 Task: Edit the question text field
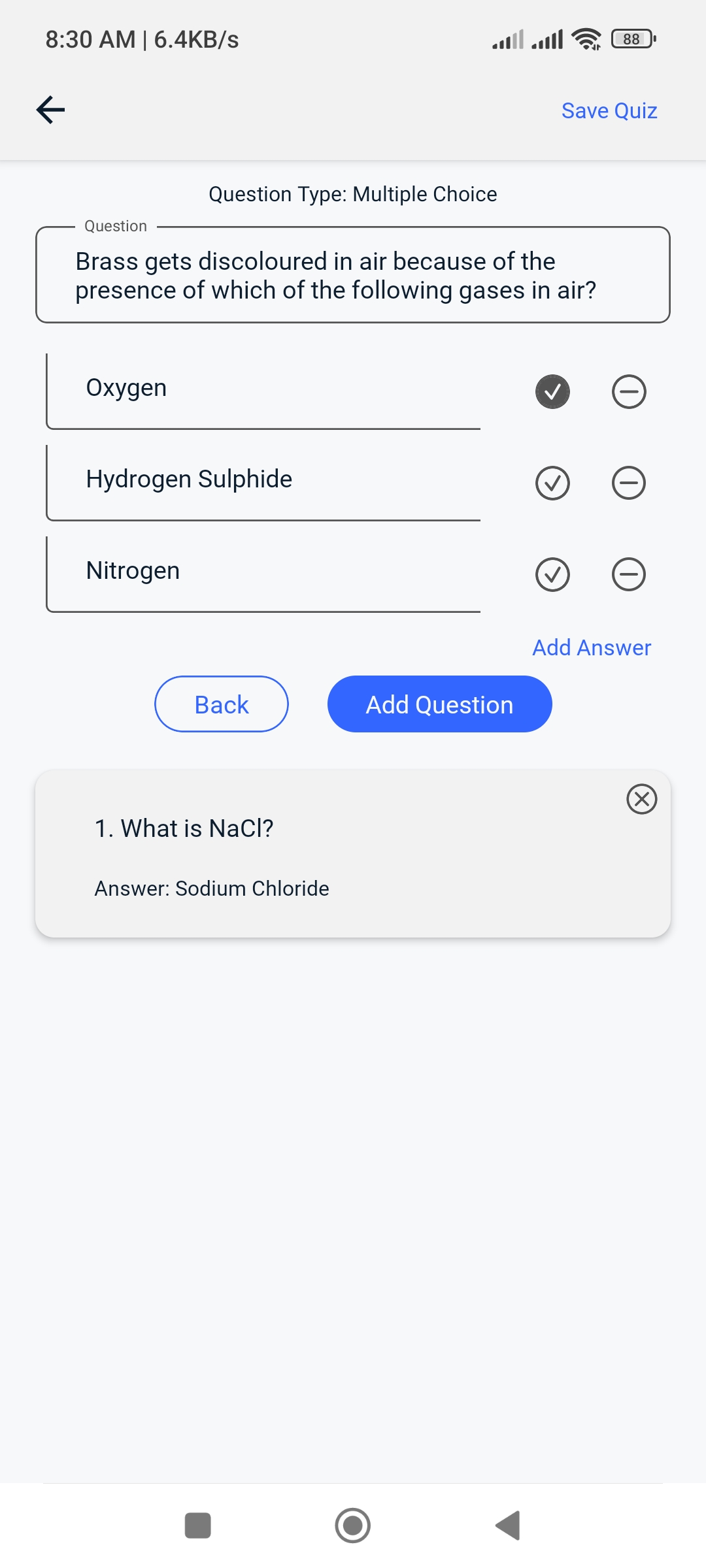tap(353, 276)
